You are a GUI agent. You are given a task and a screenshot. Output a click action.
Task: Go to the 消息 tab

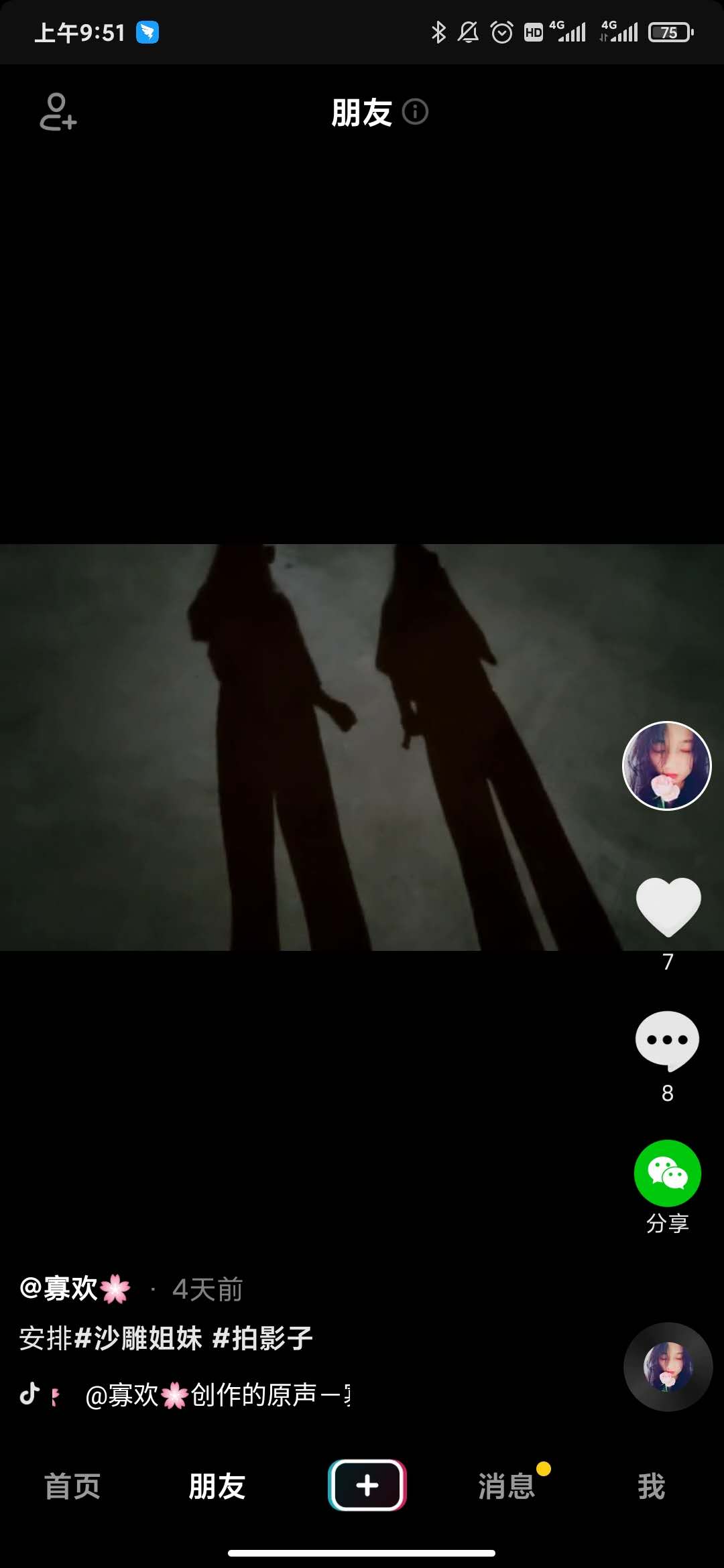(507, 1486)
